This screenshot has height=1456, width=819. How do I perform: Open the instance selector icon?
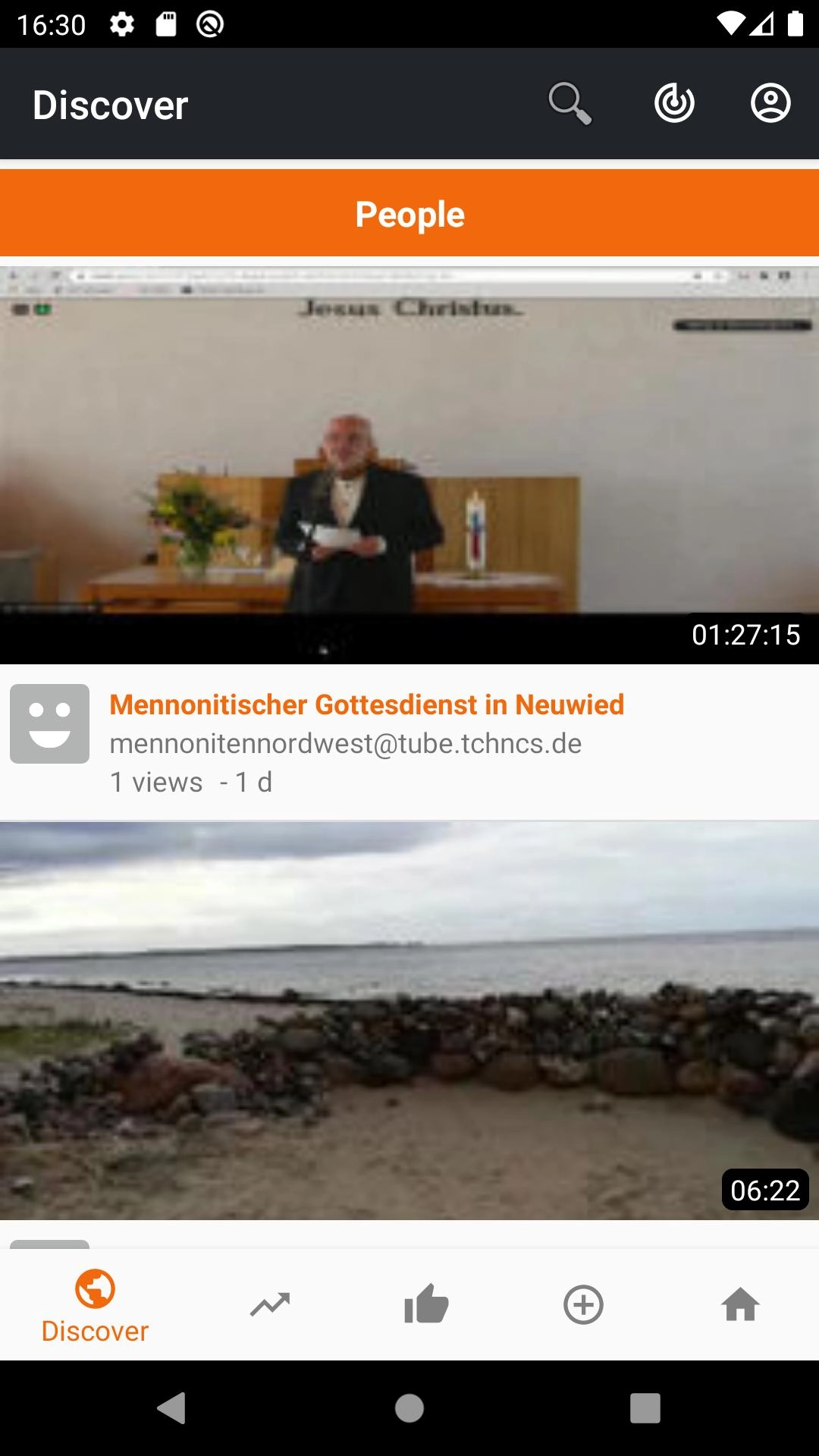click(x=674, y=103)
